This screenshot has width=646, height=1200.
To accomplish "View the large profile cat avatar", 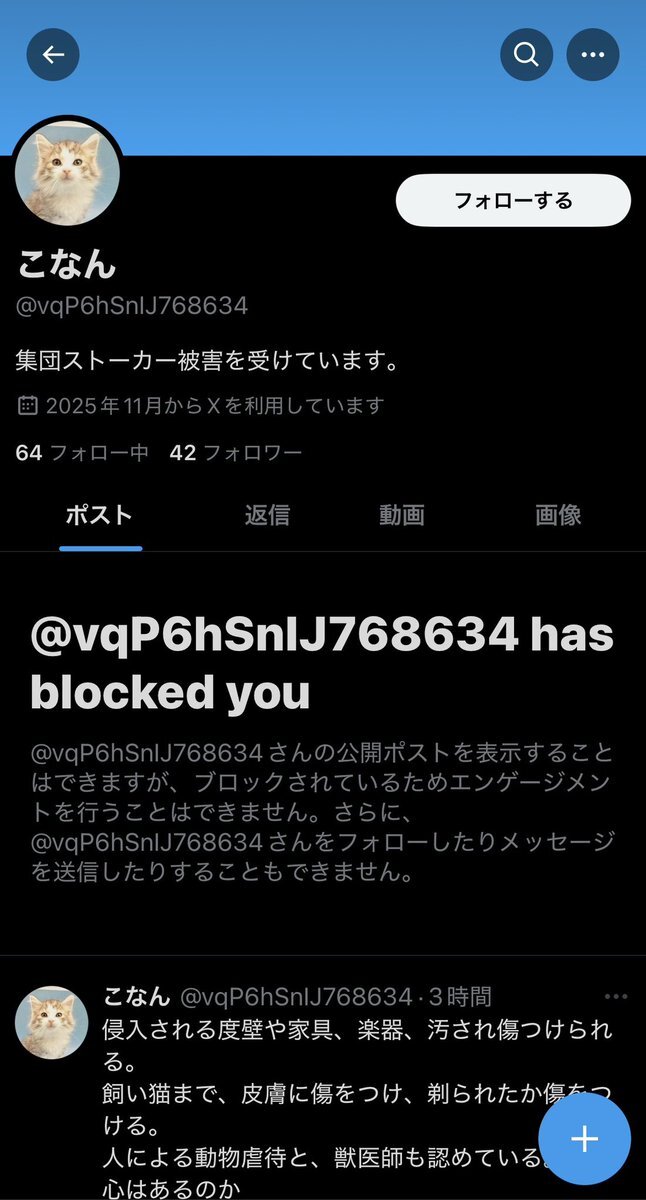I will pos(68,175).
